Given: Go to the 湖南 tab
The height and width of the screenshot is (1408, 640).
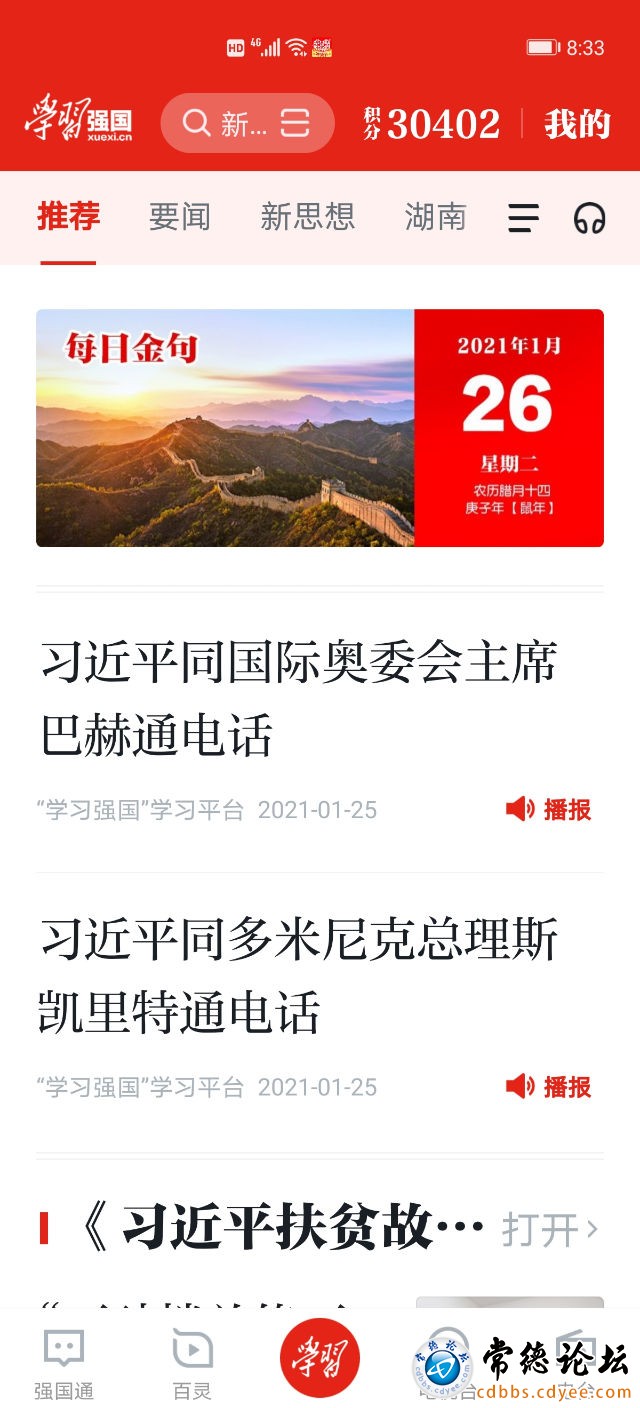Looking at the screenshot, I should [x=435, y=217].
